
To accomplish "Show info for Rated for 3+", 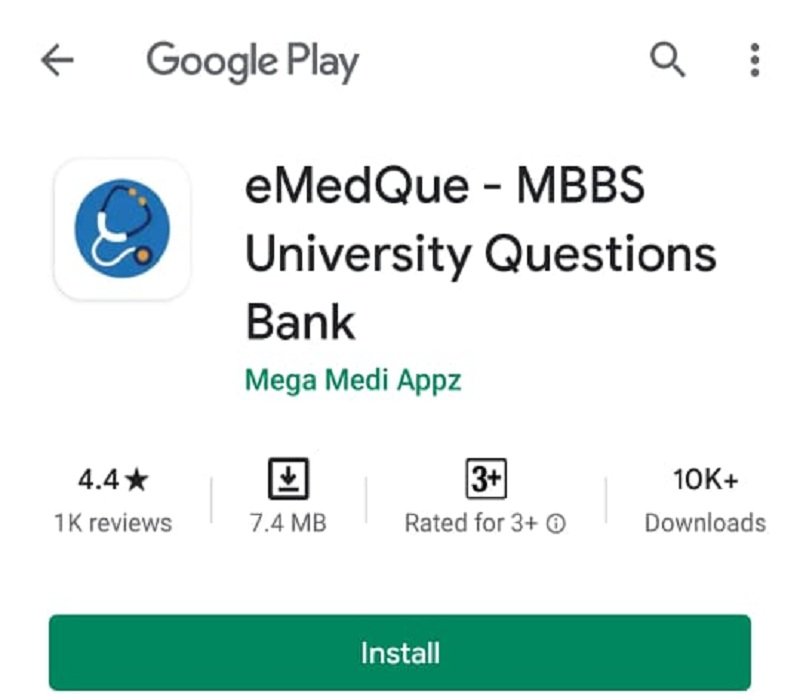I will 557,524.
